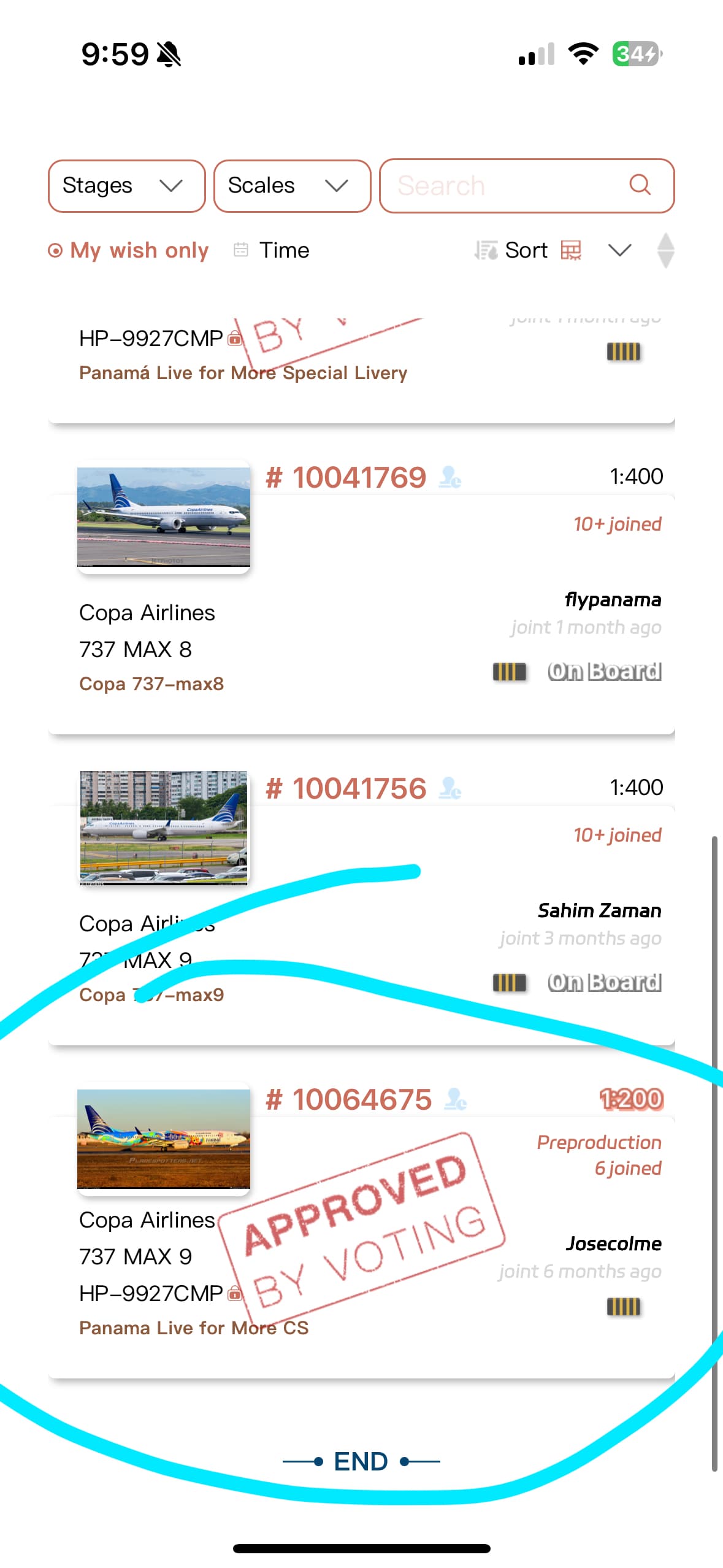
Task: Tap the sort order arrows toggle
Action: pos(665,250)
